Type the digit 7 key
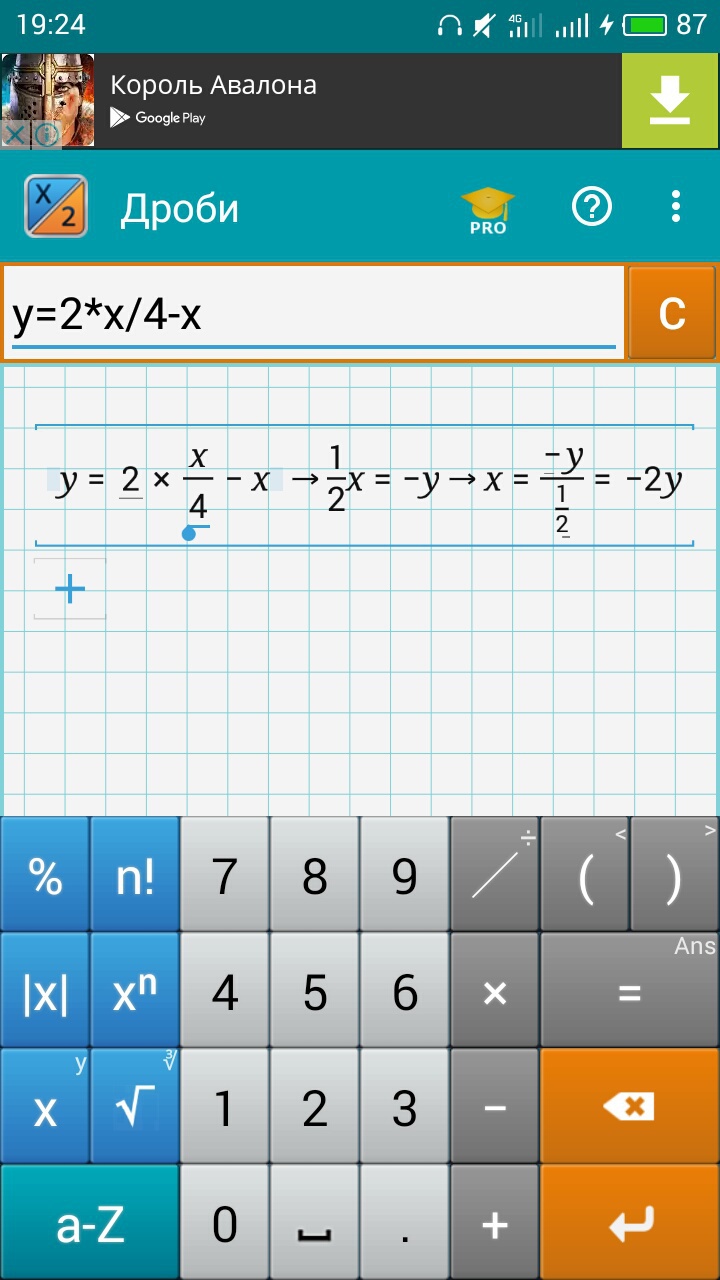Viewport: 720px width, 1280px height. (x=225, y=875)
